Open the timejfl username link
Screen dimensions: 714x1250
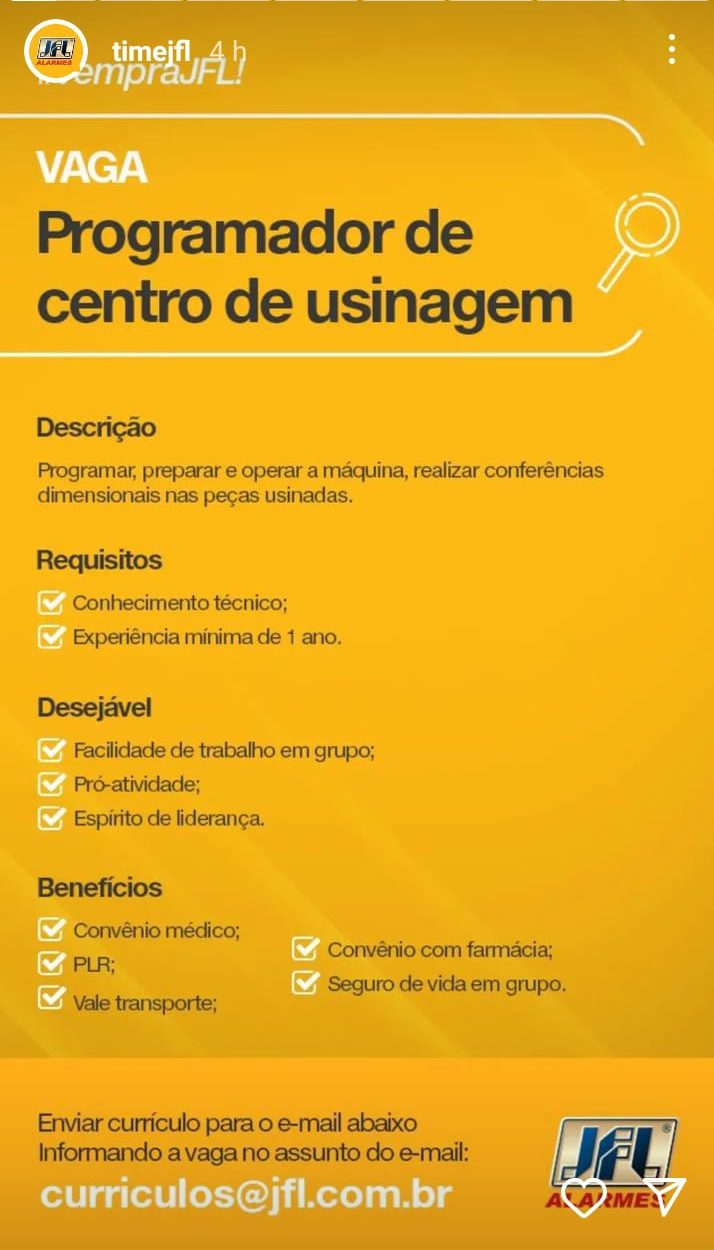click(x=151, y=51)
